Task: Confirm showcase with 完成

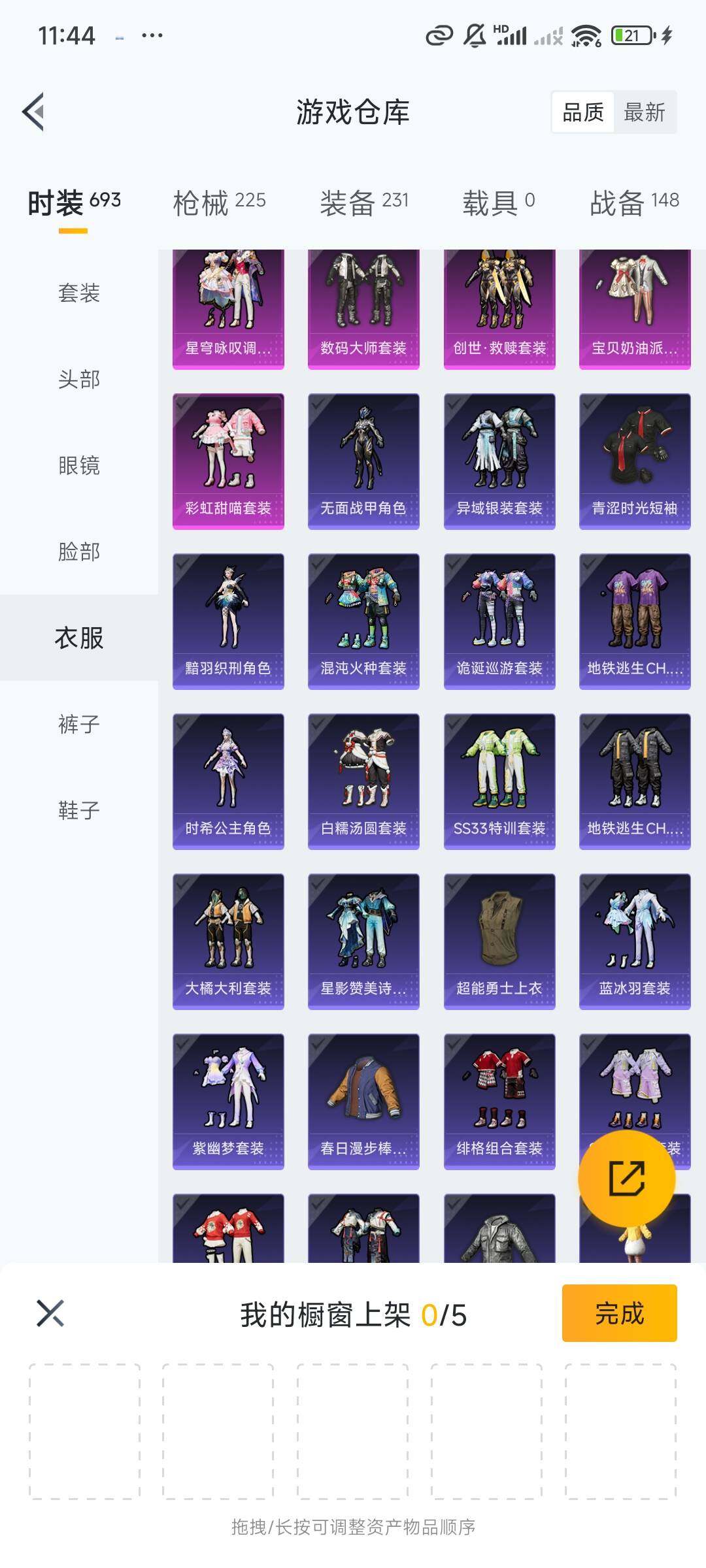Action: pos(619,1313)
